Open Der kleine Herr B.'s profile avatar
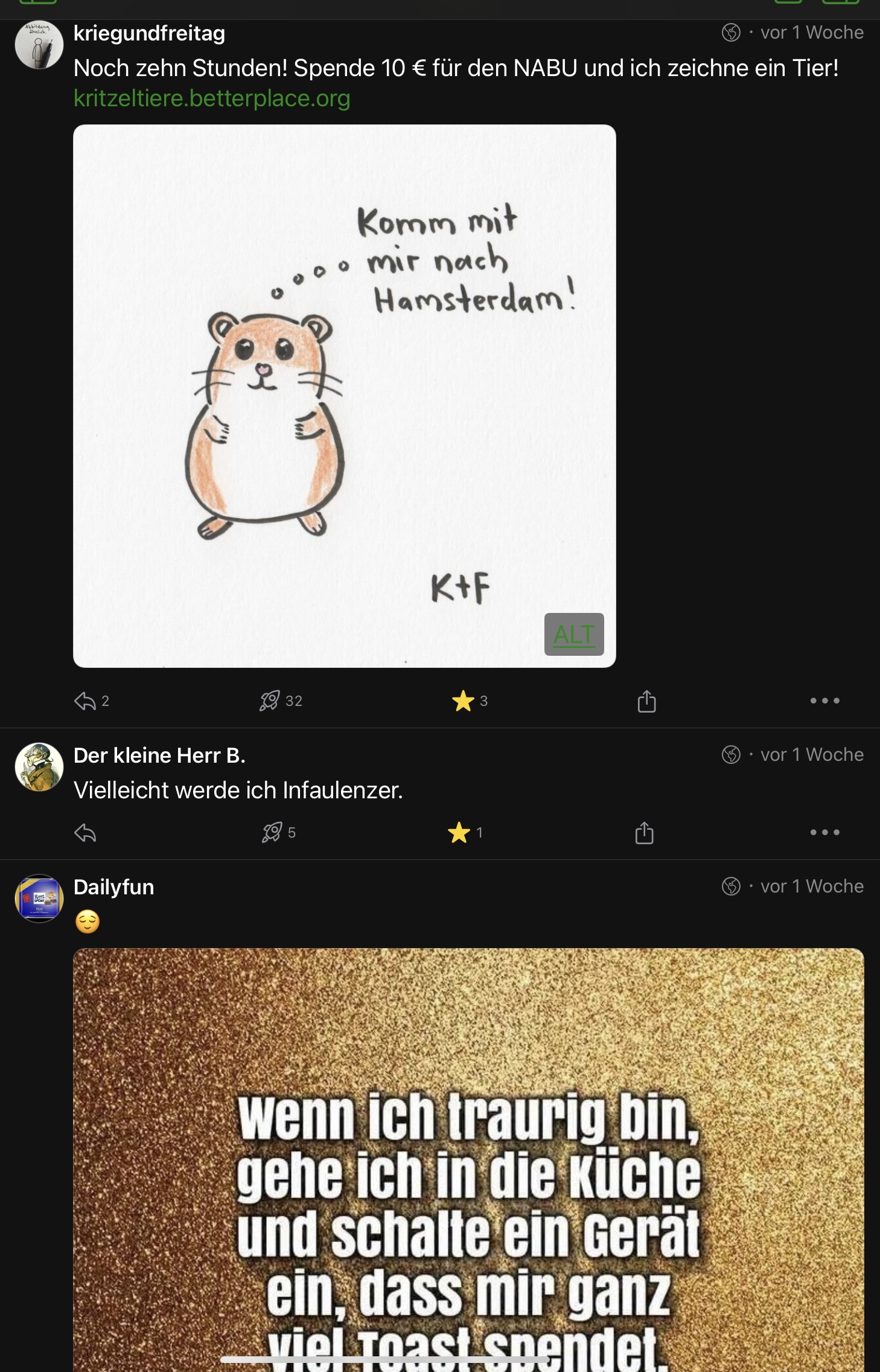The width and height of the screenshot is (880, 1372). [39, 767]
